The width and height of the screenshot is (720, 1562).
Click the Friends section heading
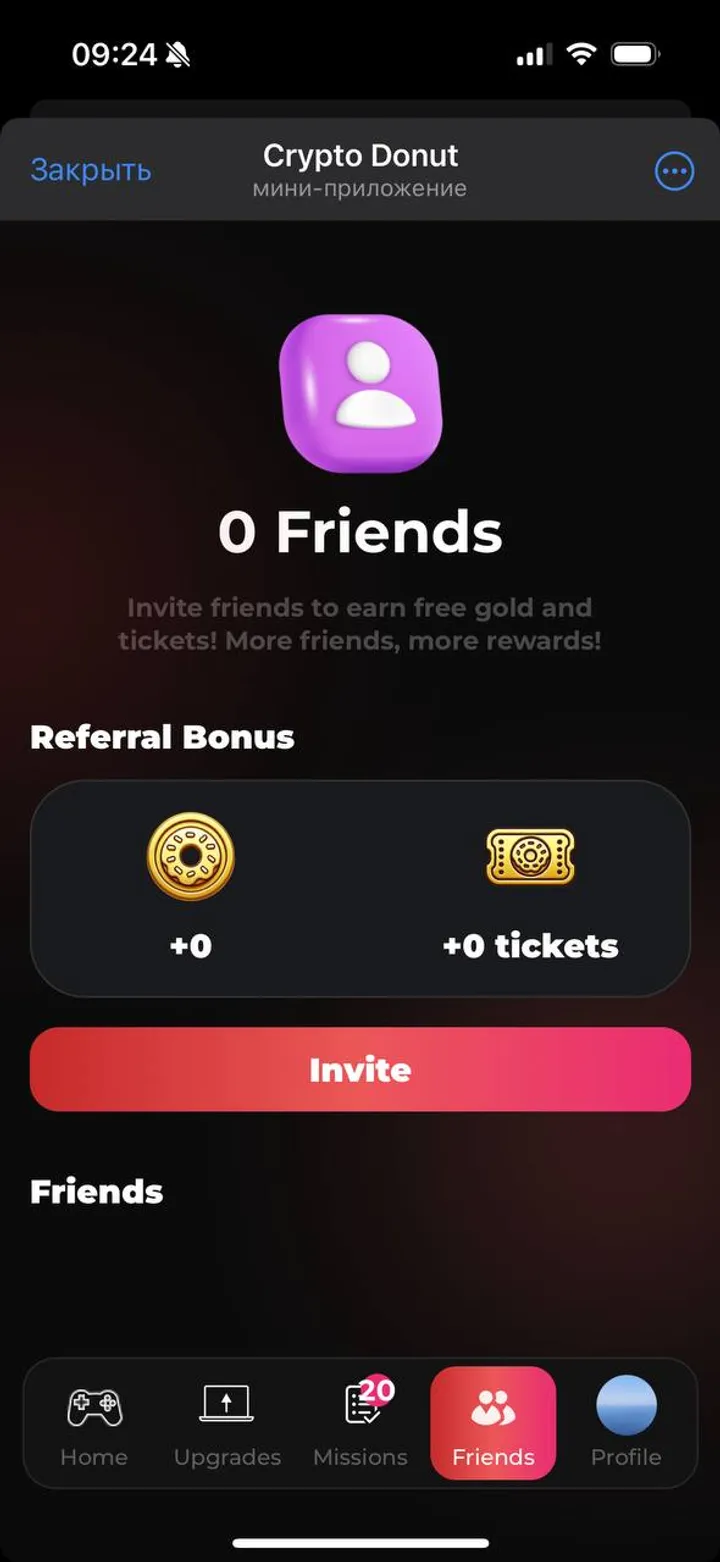[x=97, y=1191]
